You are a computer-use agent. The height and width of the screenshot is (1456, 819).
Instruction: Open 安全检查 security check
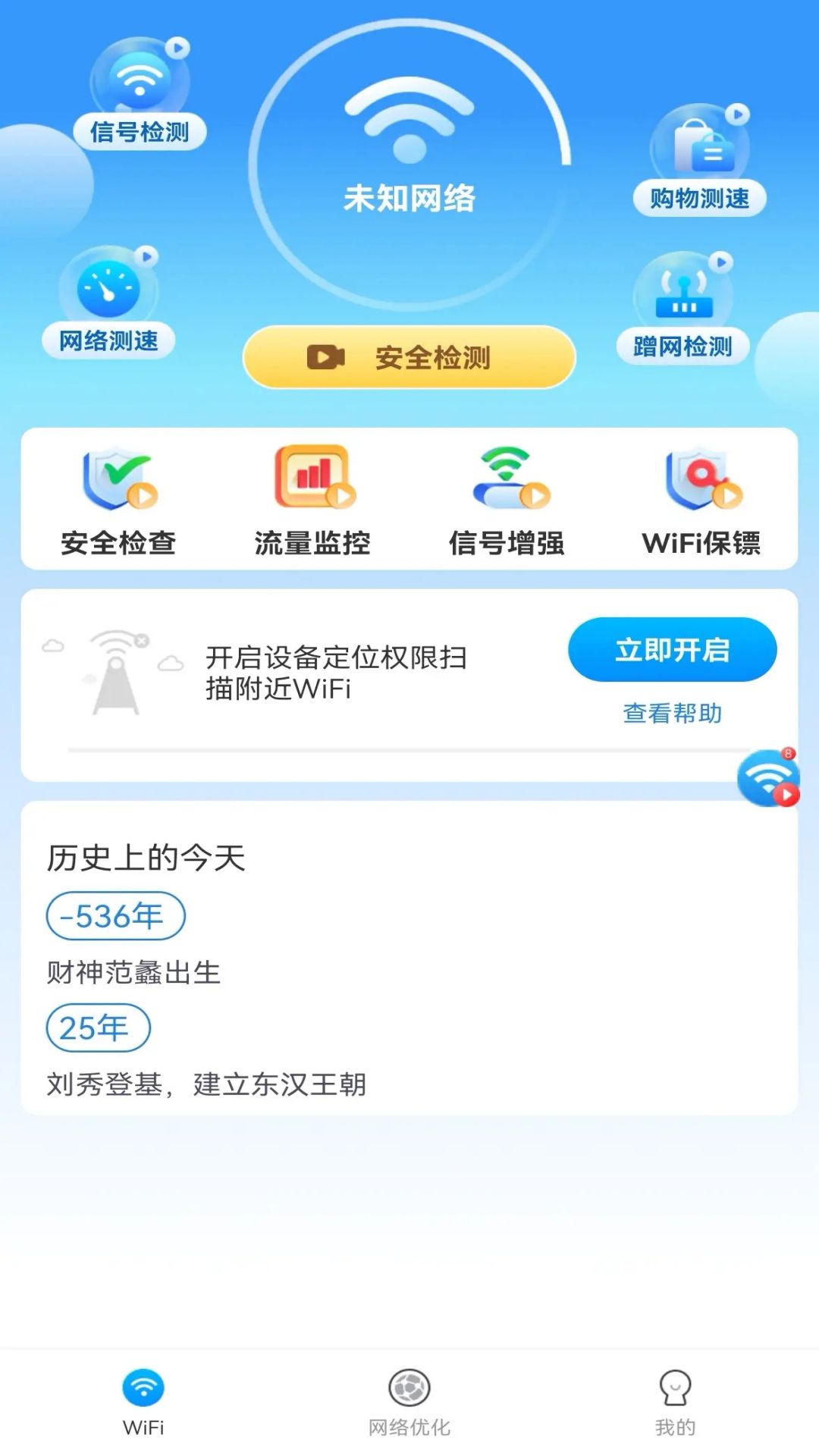(119, 500)
